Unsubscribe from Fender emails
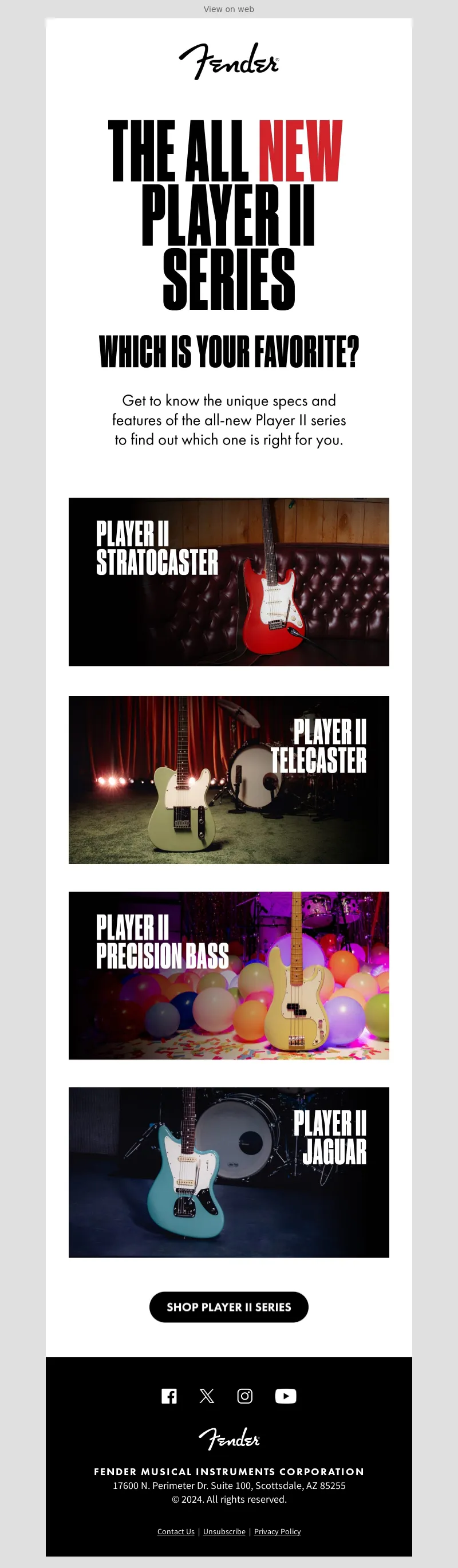This screenshot has height=1568, width=458. [224, 1531]
